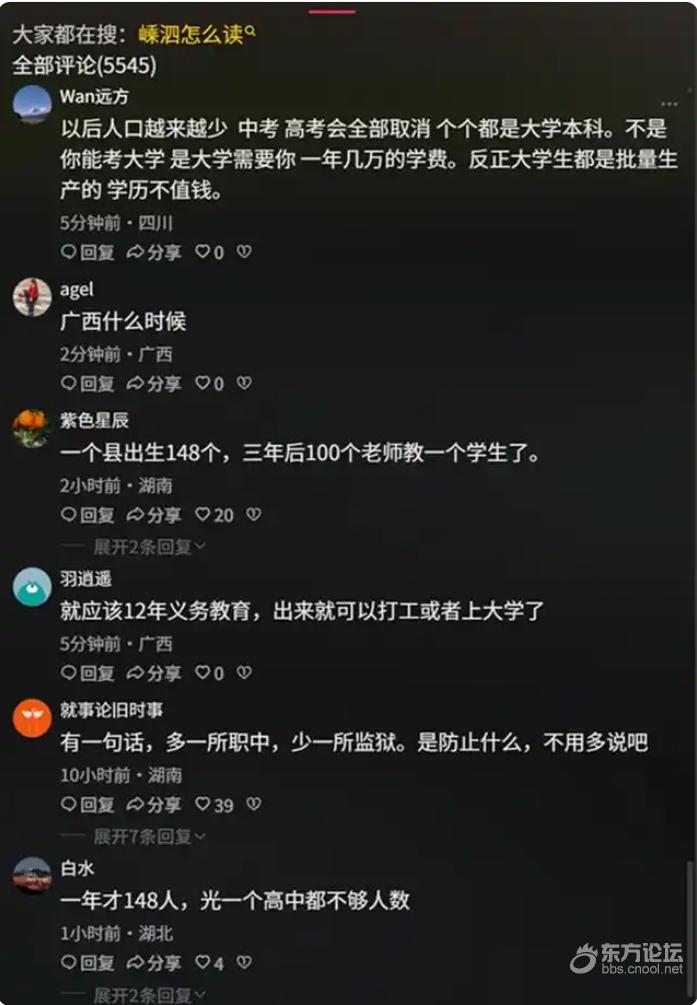Like 就事论旧时事's comment with 39 likes

tap(213, 804)
